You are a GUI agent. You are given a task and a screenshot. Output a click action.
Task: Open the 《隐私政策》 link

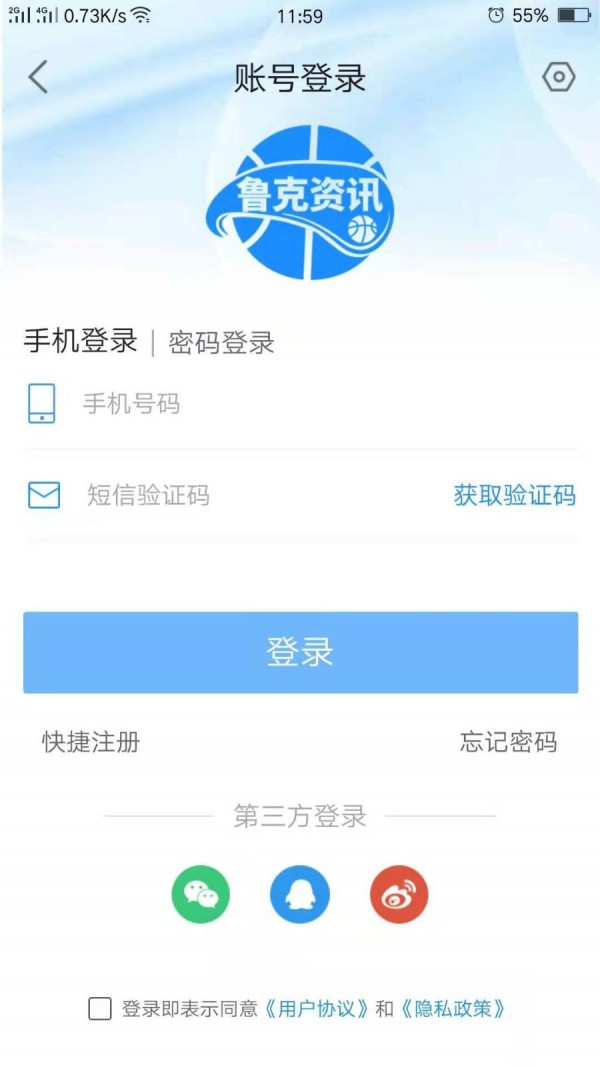coord(453,1008)
